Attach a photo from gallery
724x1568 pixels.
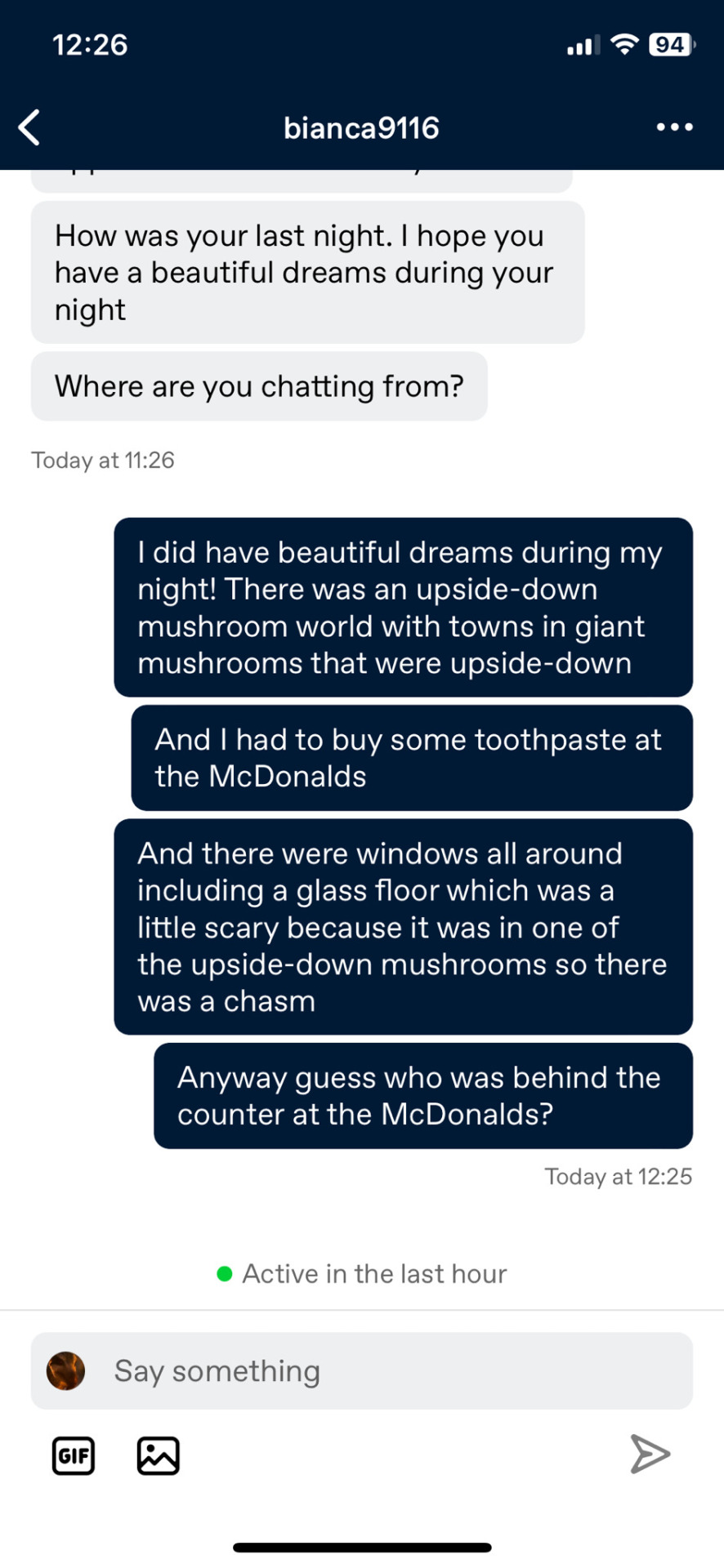tap(158, 1455)
